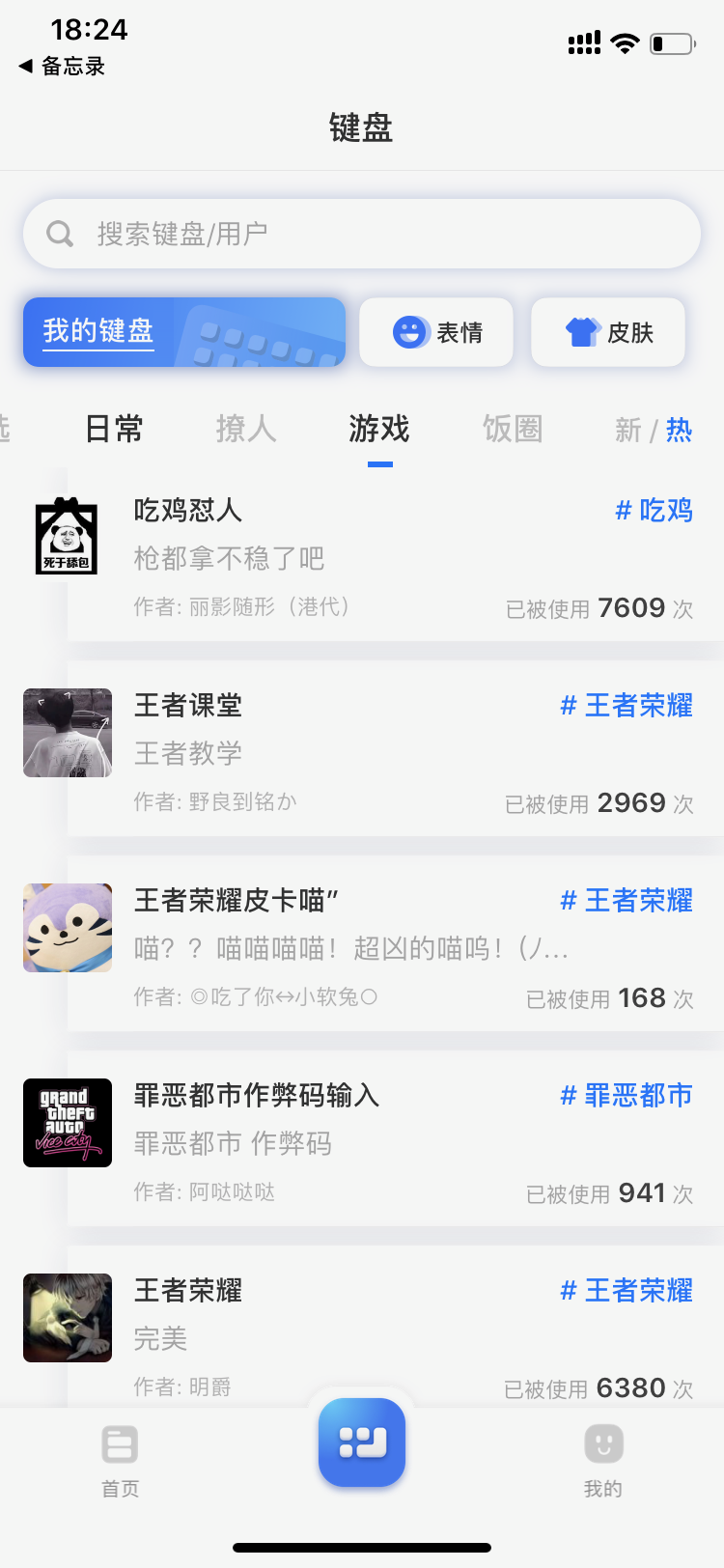This screenshot has height=1568, width=724.
Task: Return to 备忘录 app
Action: (x=63, y=67)
